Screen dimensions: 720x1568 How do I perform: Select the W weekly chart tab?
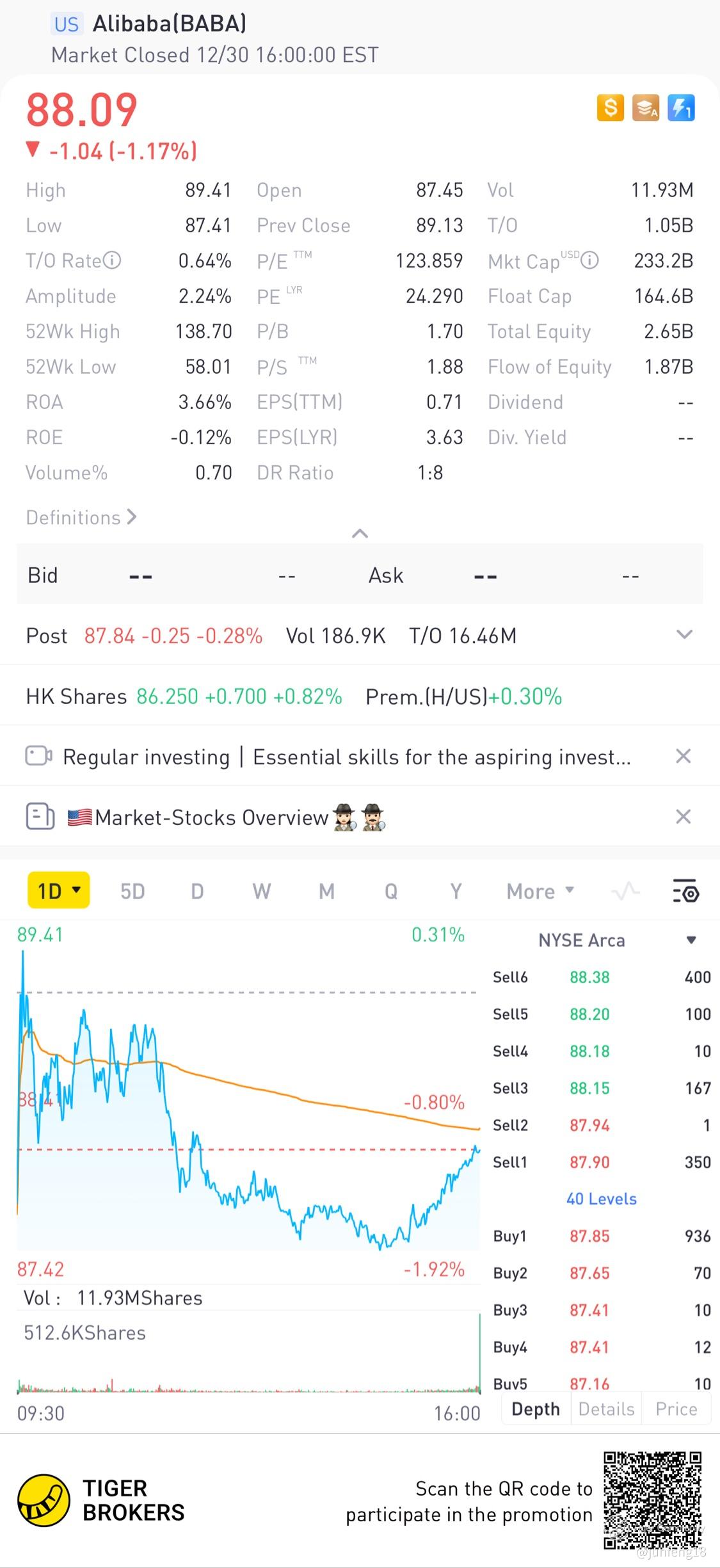(261, 891)
